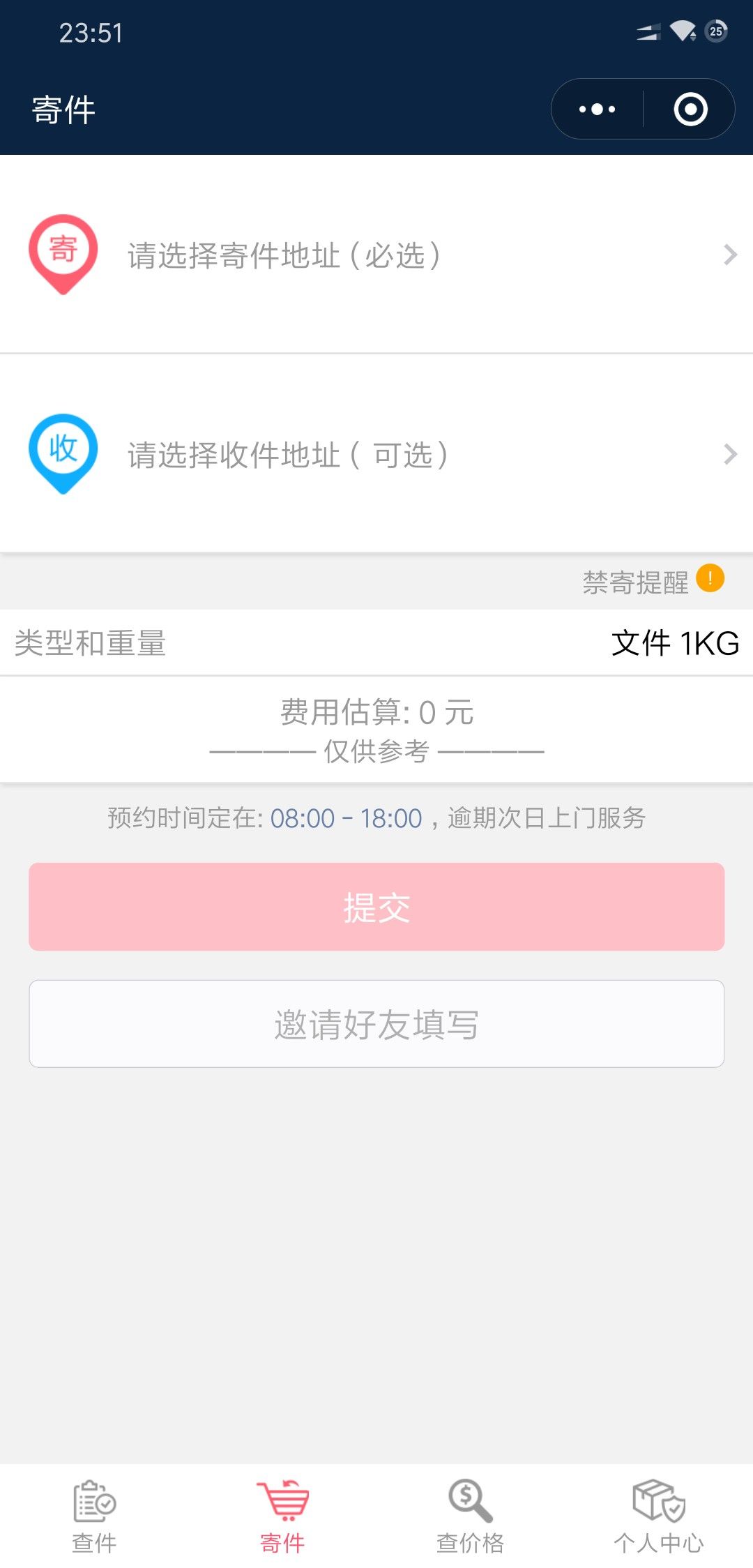The image size is (753, 1568).
Task: Select the sender address (寄件地址)
Action: click(x=376, y=255)
